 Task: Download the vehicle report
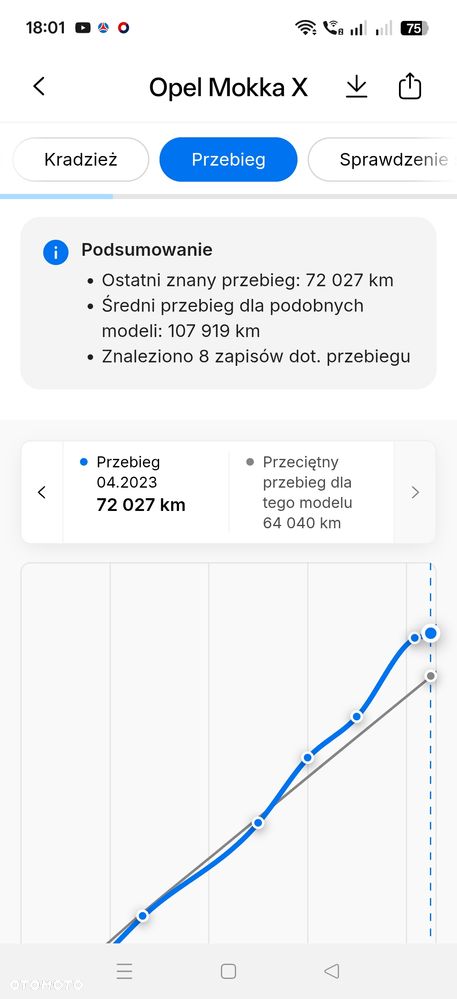tap(357, 87)
